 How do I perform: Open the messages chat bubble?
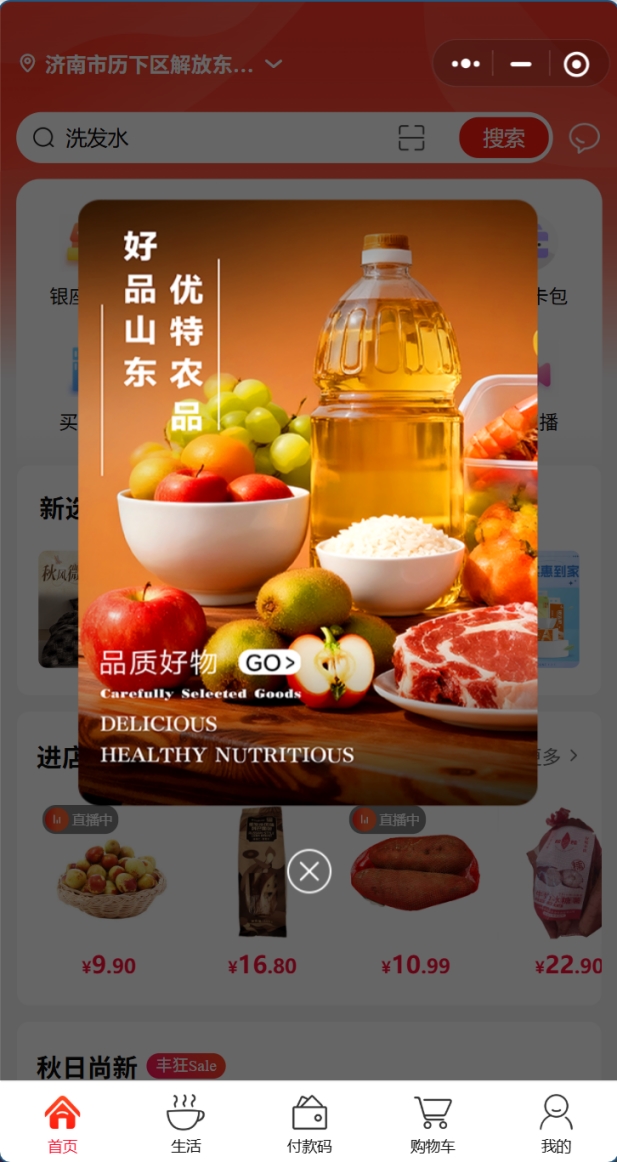click(584, 138)
